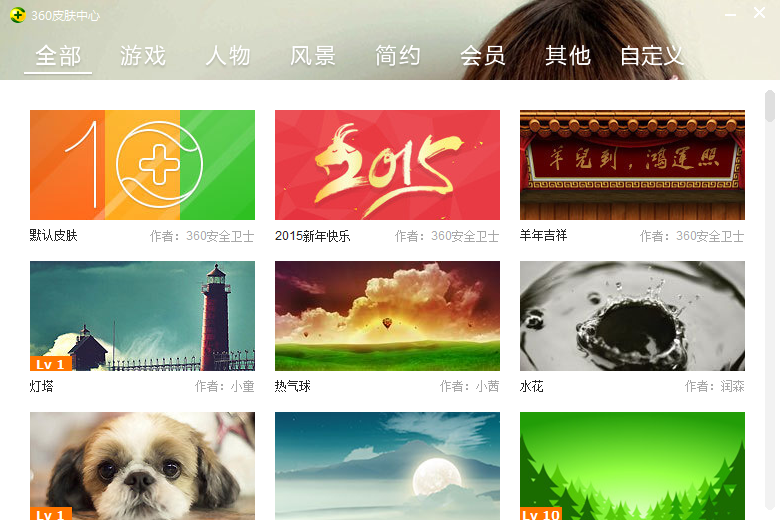The image size is (780, 520).
Task: Choose the 2015新年快乐 skin
Action: click(x=387, y=165)
